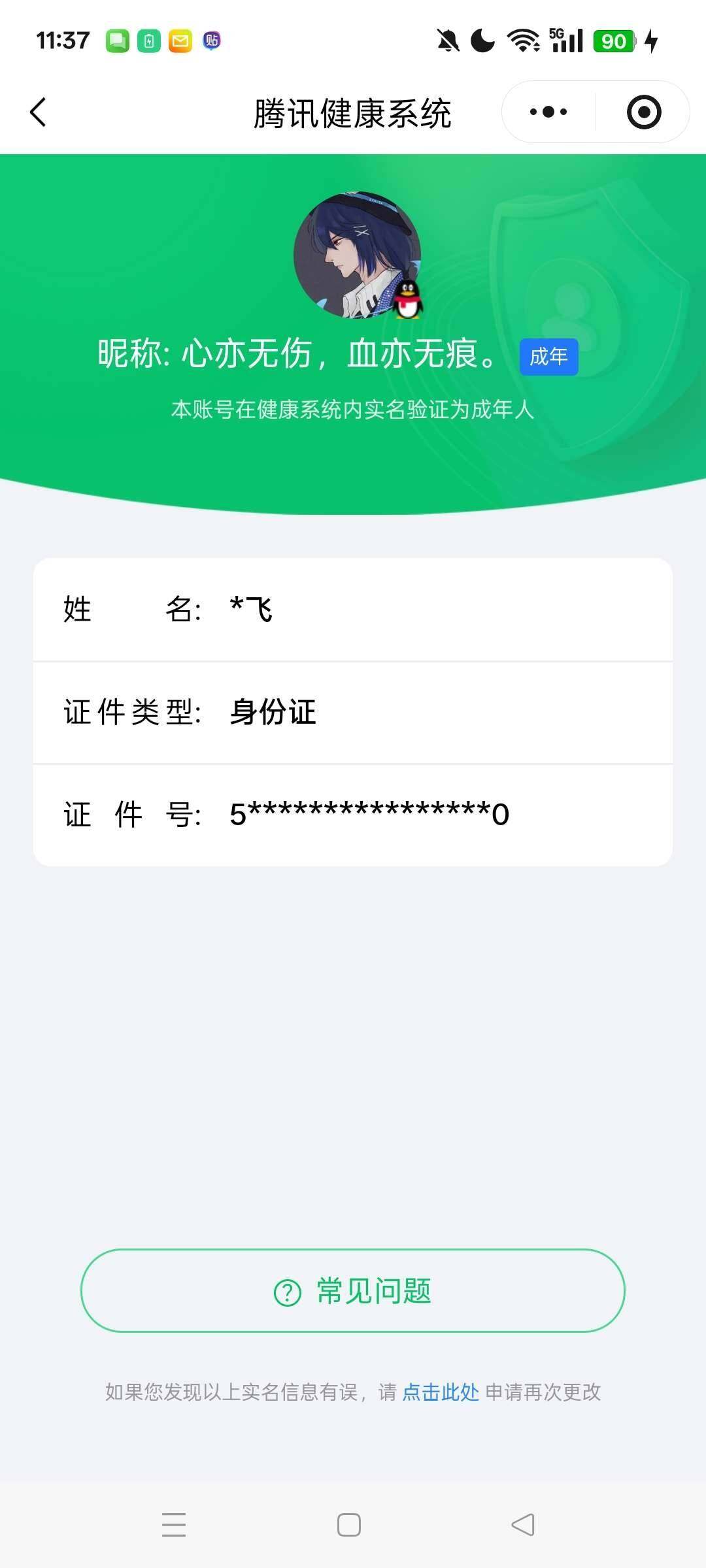Open the mini program three-dot menu
706x1568 pixels.
(x=548, y=111)
